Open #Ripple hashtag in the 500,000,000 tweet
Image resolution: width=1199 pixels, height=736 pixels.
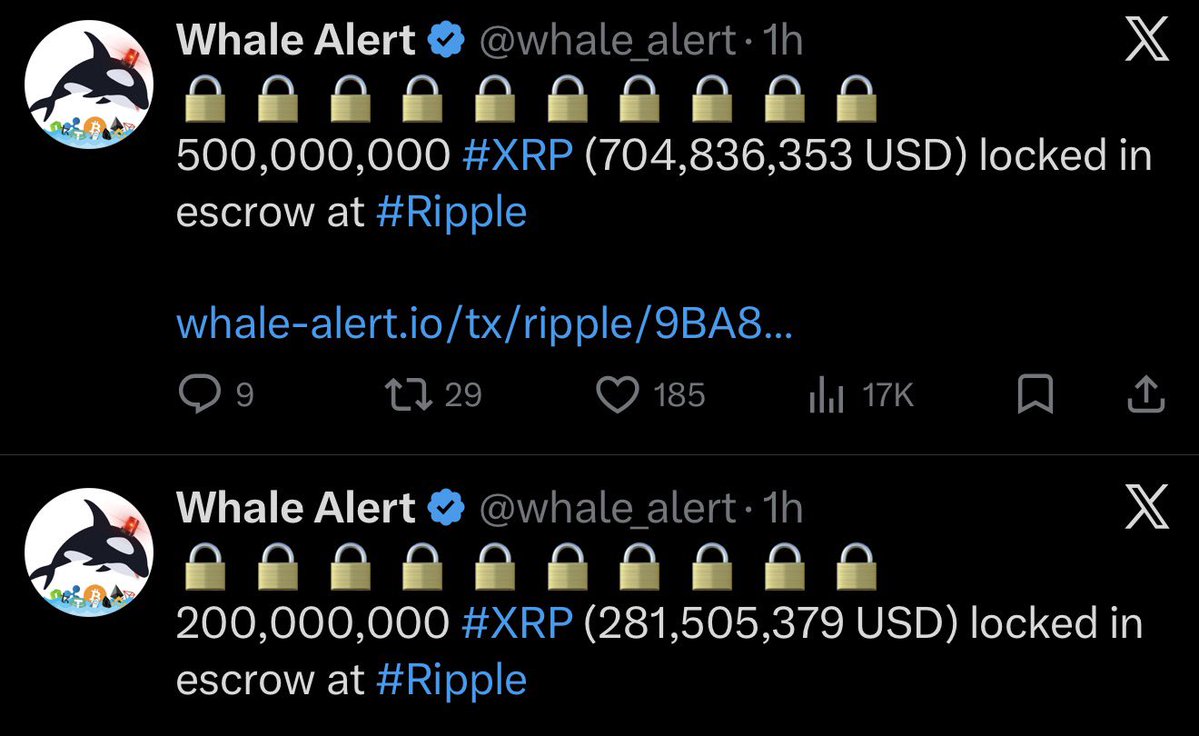(452, 212)
